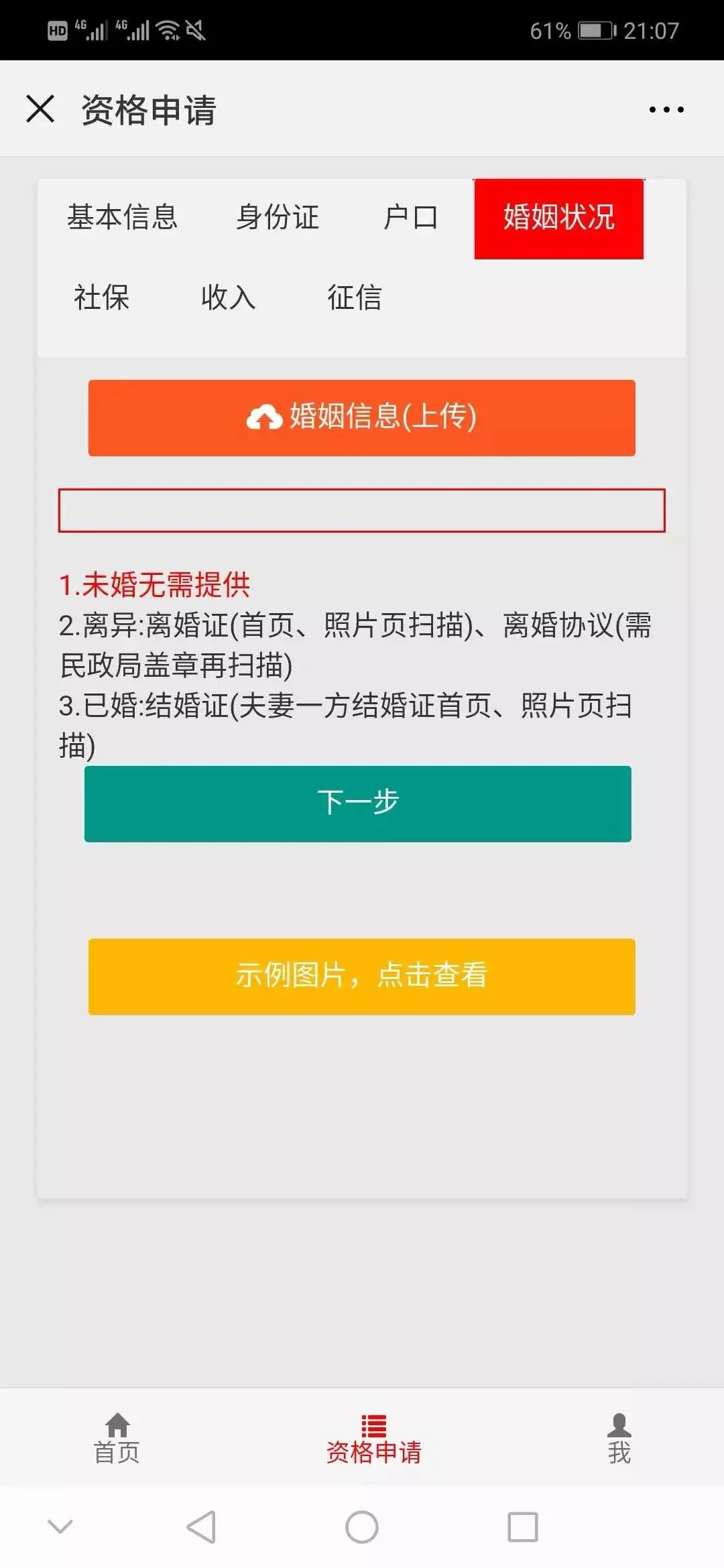The height and width of the screenshot is (1568, 724).
Task: Tap the system home circle button
Action: 362,1527
